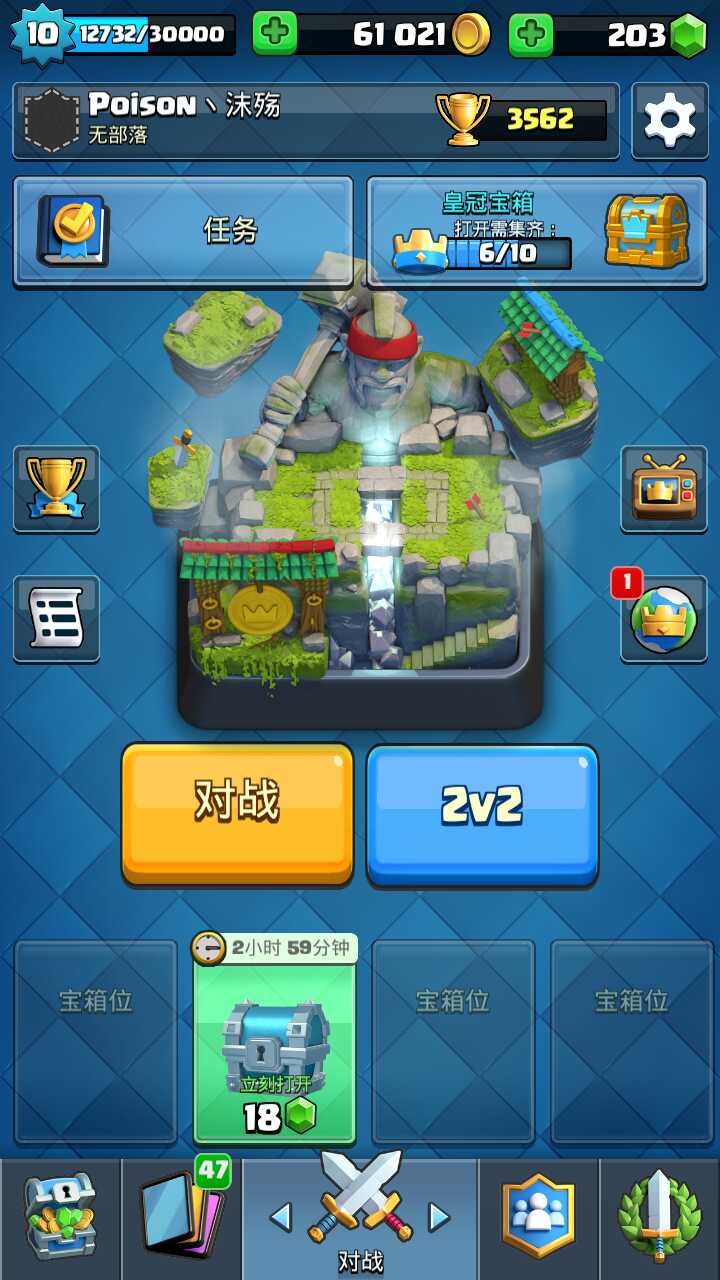Open the TV Royale icon

pyautogui.click(x=663, y=488)
